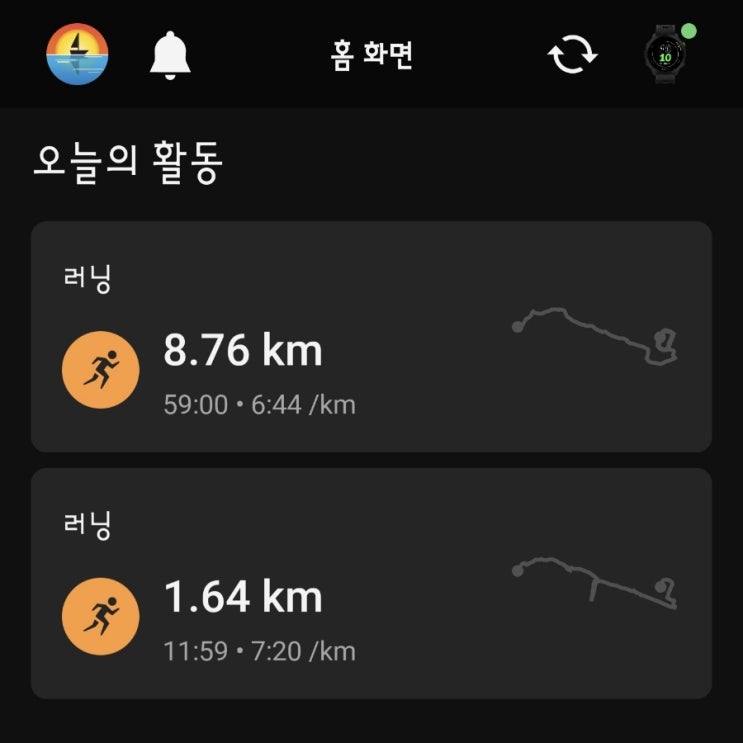This screenshot has width=743, height=743.
Task: Open the notifications bell
Action: click(170, 54)
